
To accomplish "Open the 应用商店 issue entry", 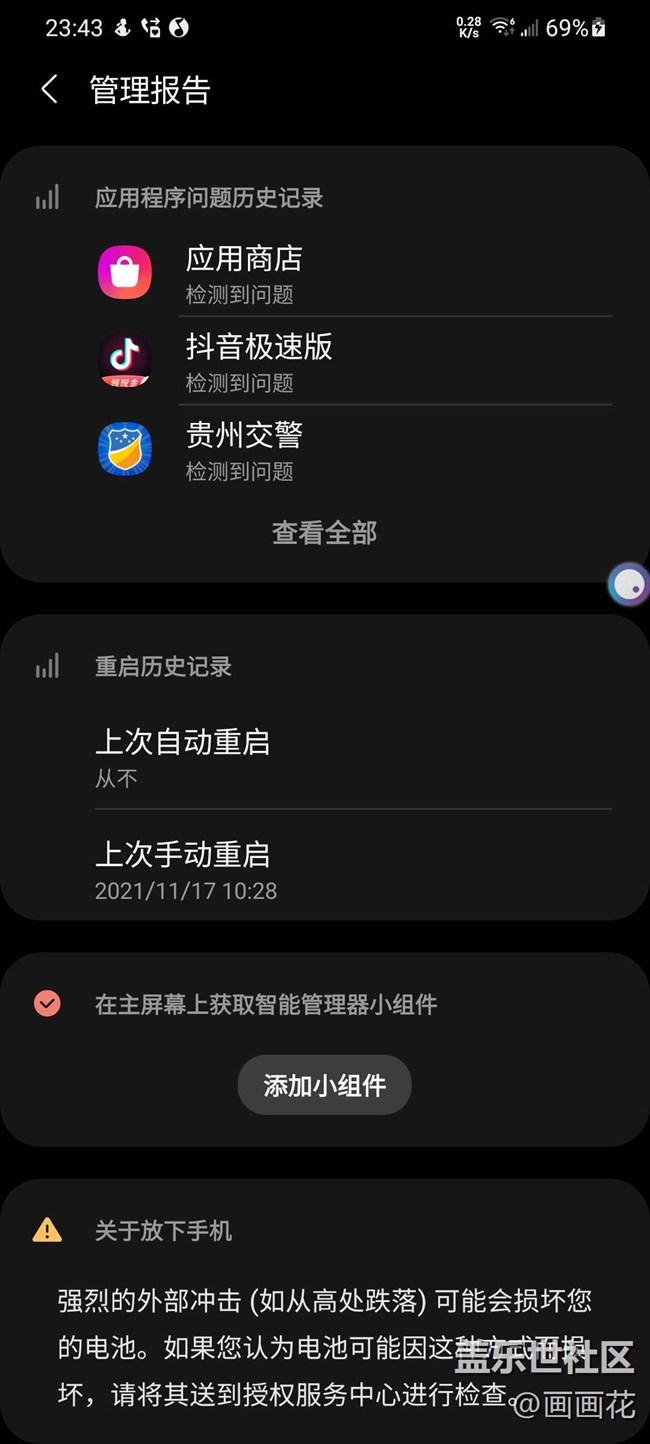I will tap(325, 273).
